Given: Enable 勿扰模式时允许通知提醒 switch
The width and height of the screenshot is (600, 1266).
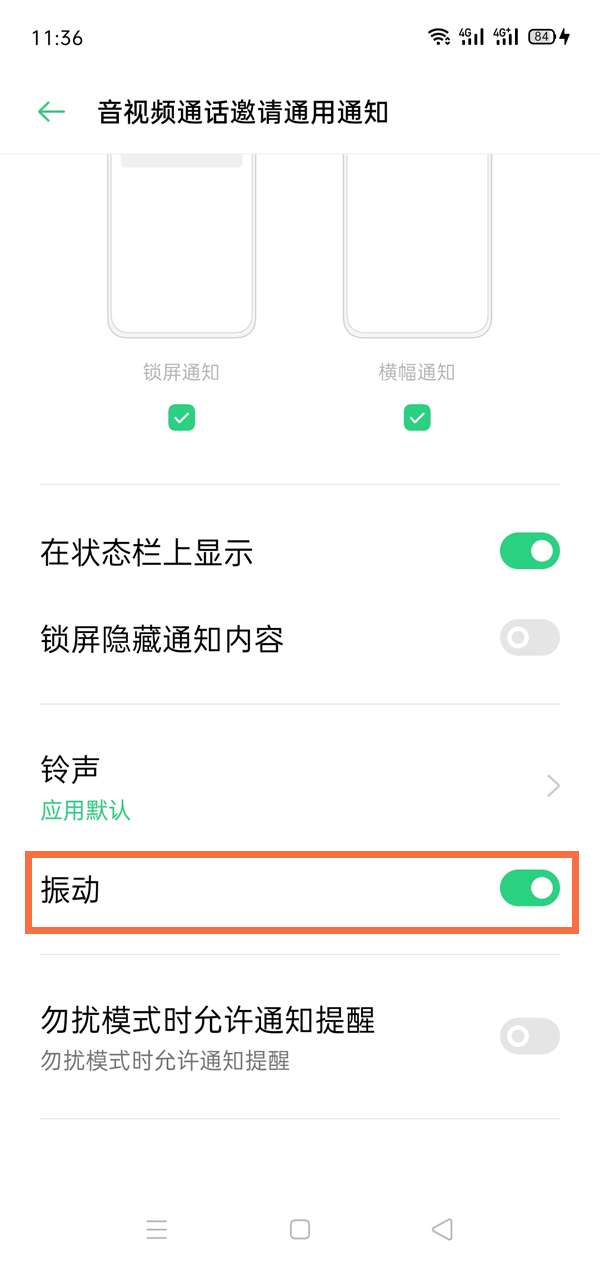Looking at the screenshot, I should (x=529, y=1036).
